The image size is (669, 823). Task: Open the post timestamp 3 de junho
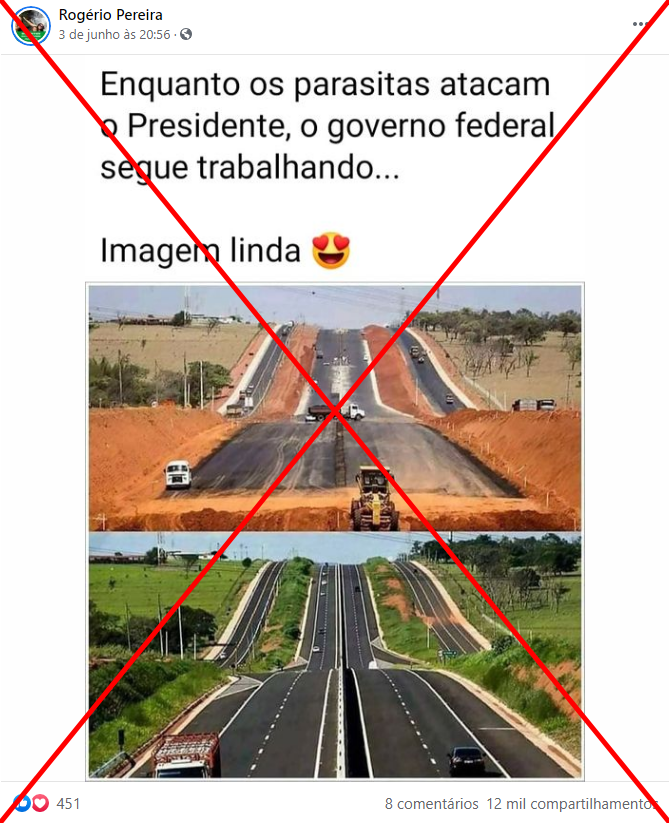[116, 34]
